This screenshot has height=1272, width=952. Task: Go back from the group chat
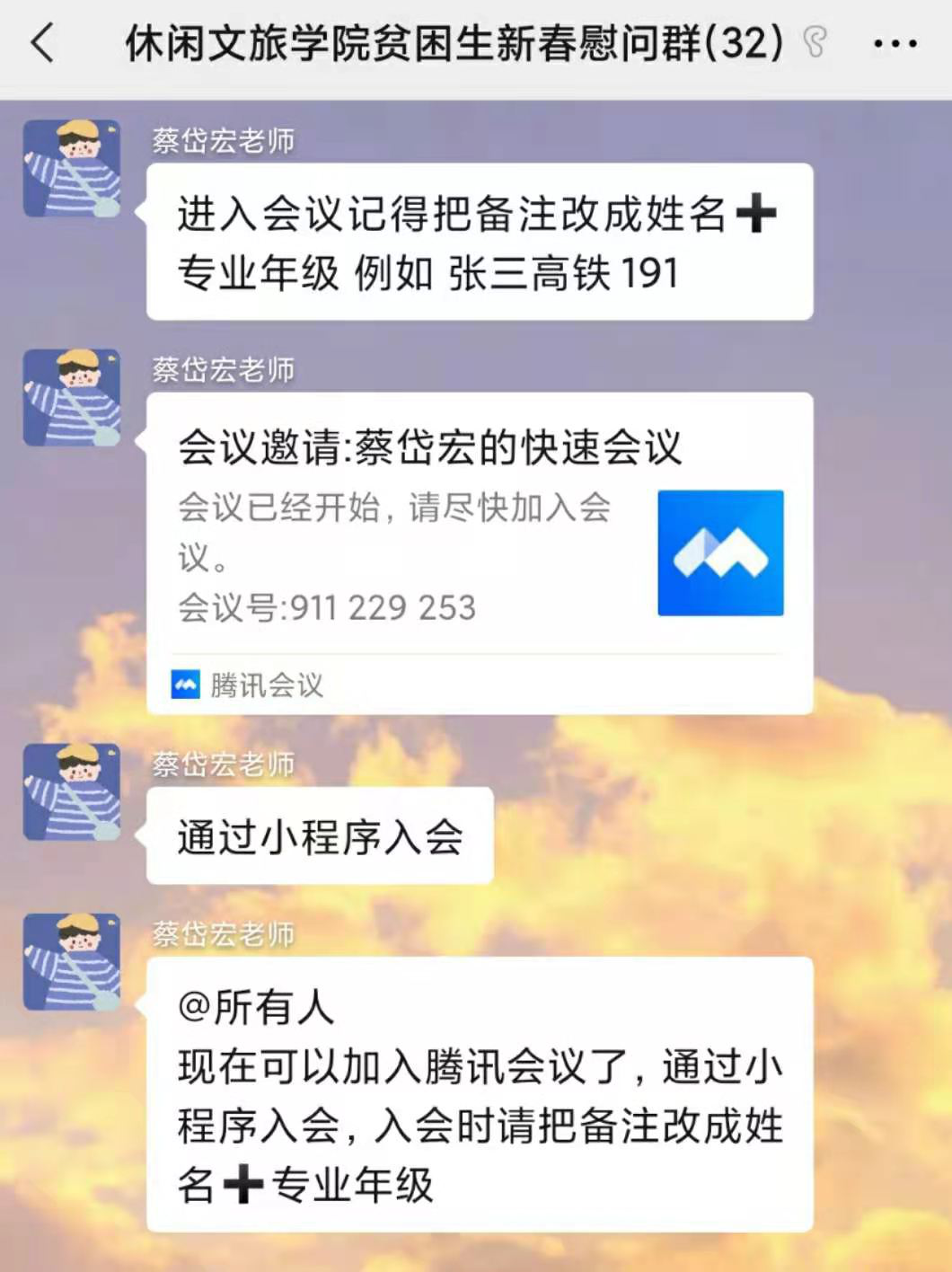42,43
